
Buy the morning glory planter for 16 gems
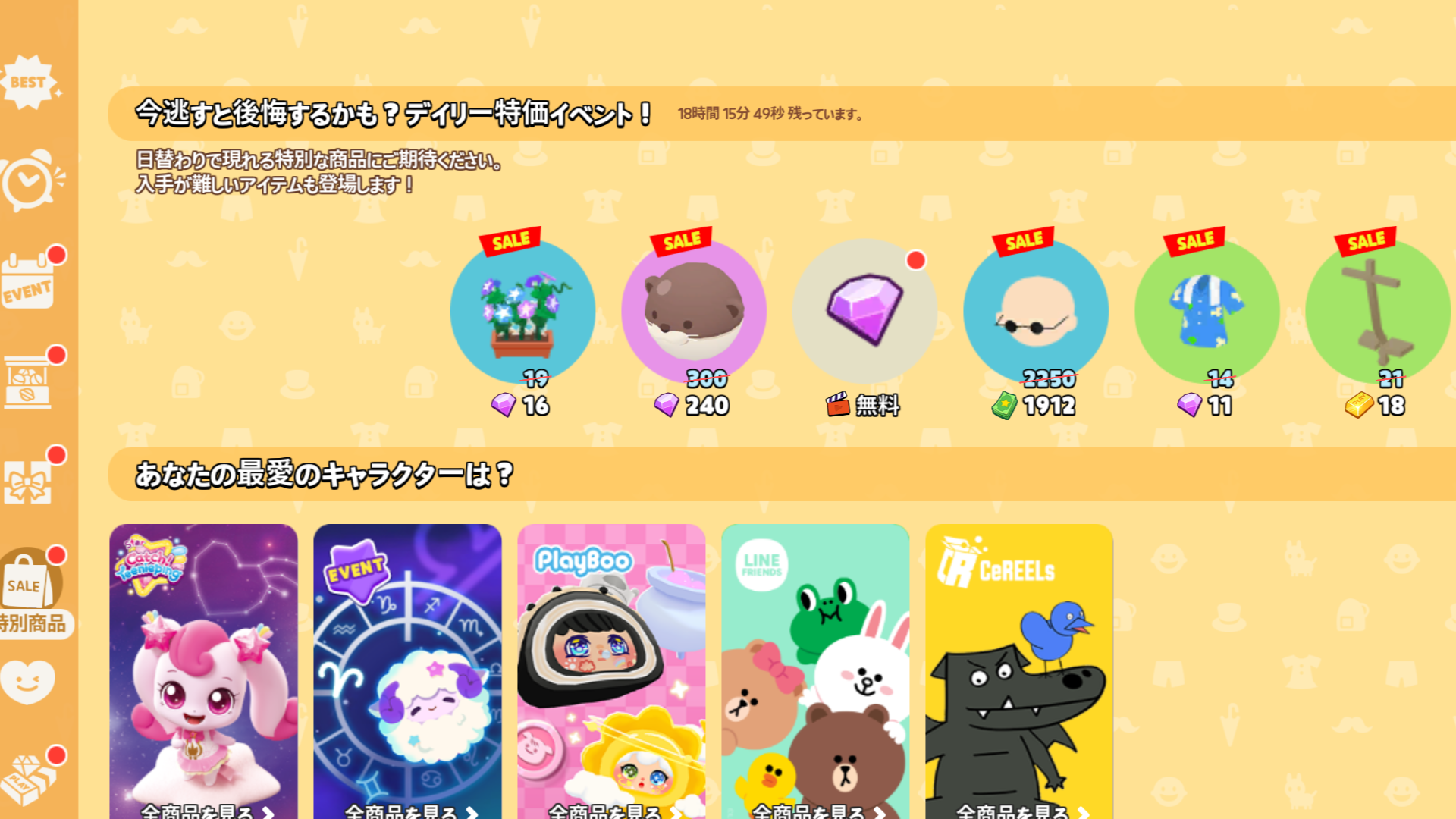[x=522, y=312]
